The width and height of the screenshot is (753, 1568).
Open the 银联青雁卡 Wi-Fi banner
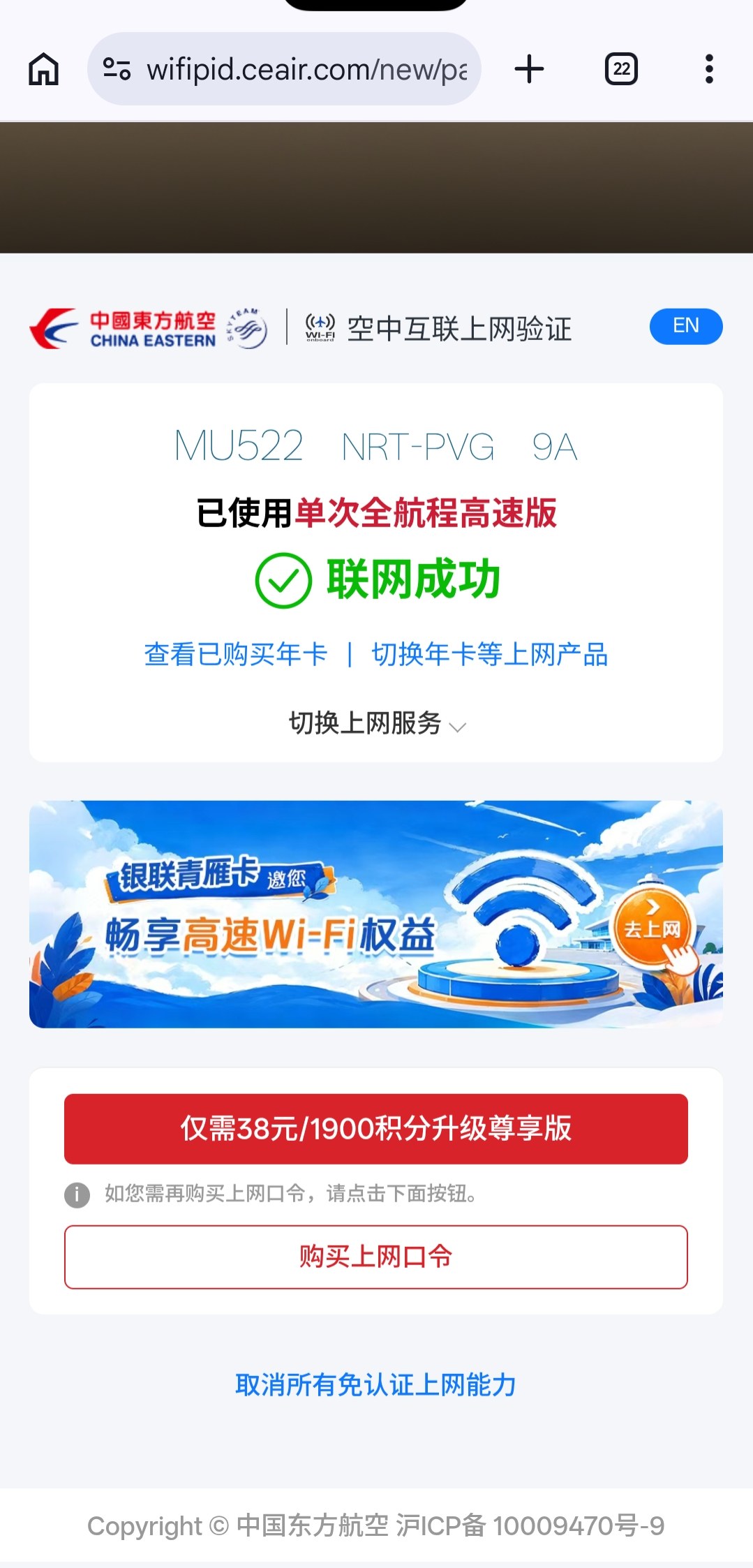pyautogui.click(x=376, y=914)
